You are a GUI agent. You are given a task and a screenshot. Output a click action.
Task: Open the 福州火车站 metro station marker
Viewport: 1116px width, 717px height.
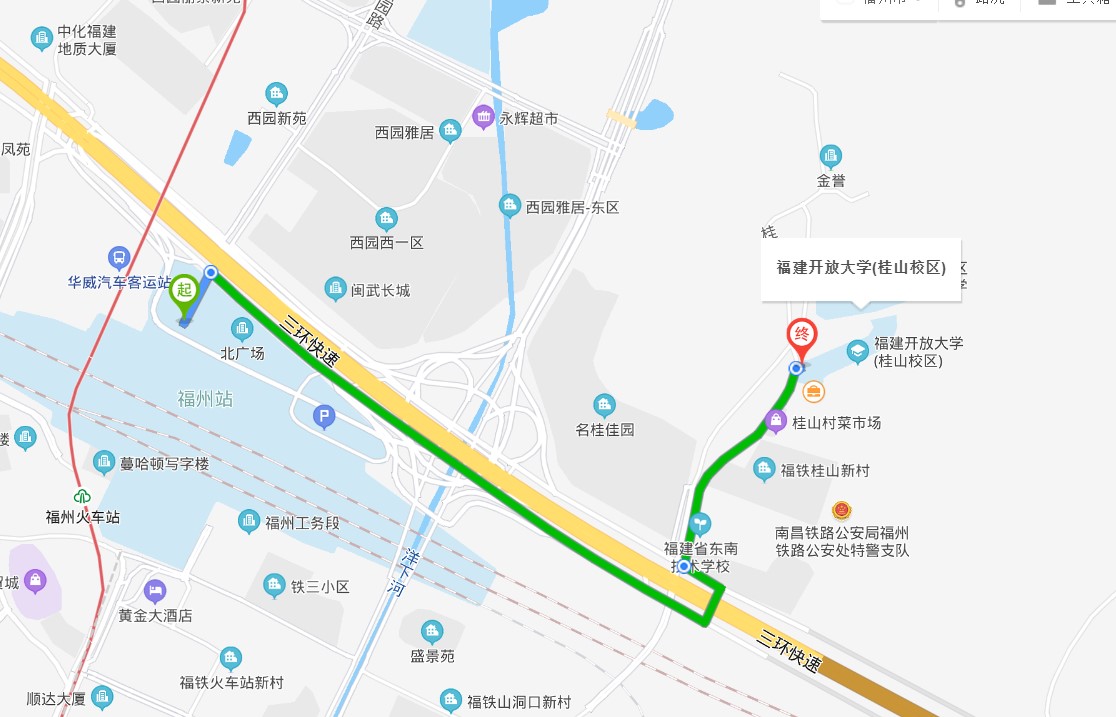[x=82, y=497]
